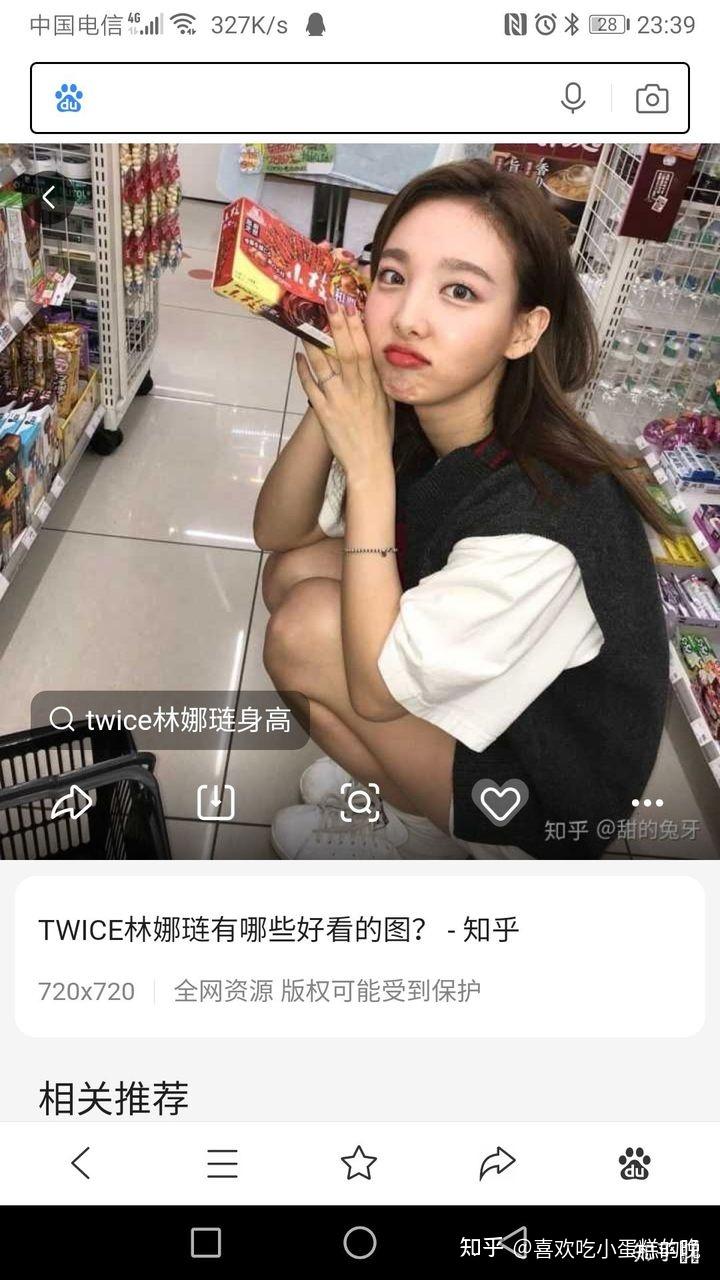
Task: Bookmark this page with the star
Action: (359, 1163)
